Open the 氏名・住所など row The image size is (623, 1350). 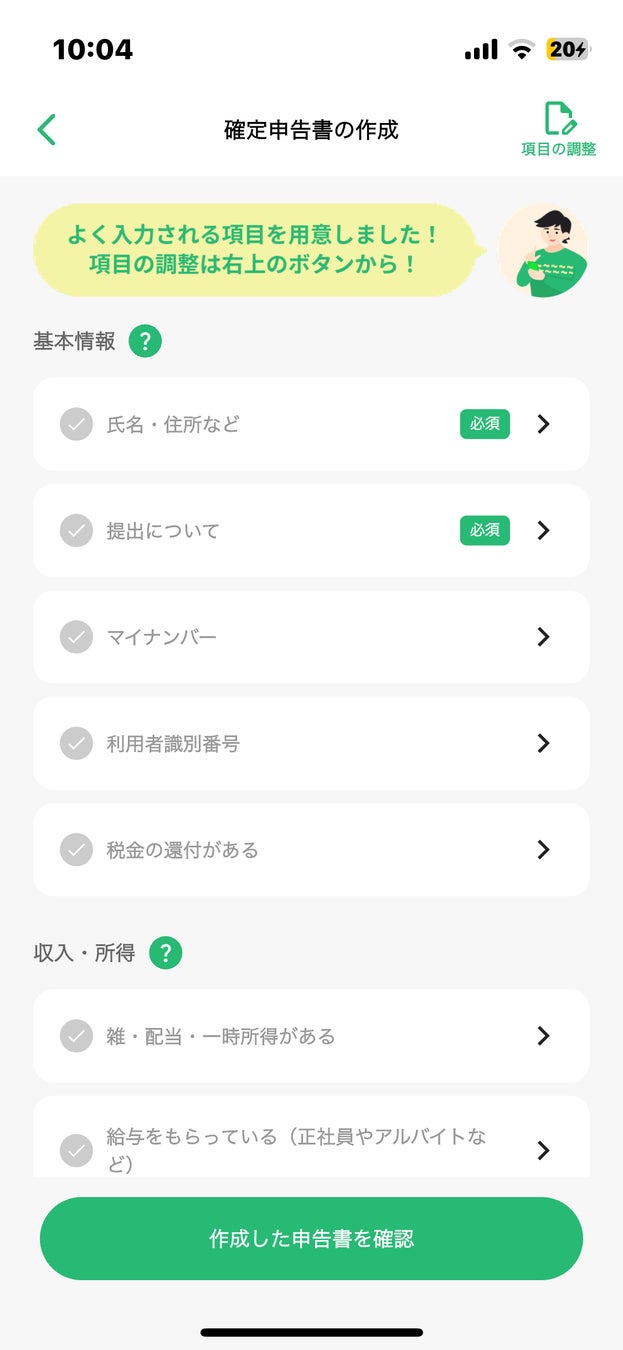pos(311,424)
